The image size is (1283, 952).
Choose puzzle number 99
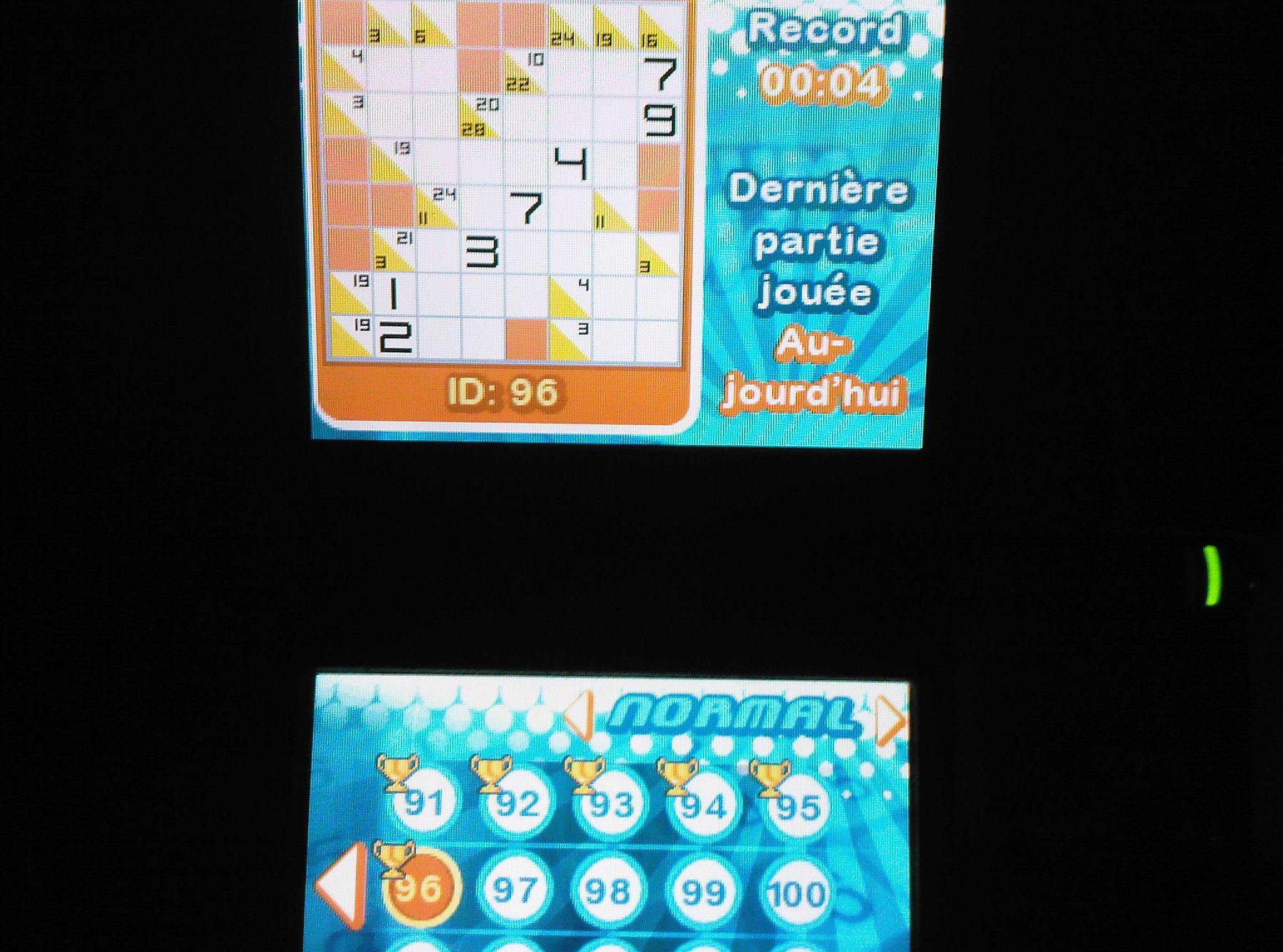(x=702, y=892)
